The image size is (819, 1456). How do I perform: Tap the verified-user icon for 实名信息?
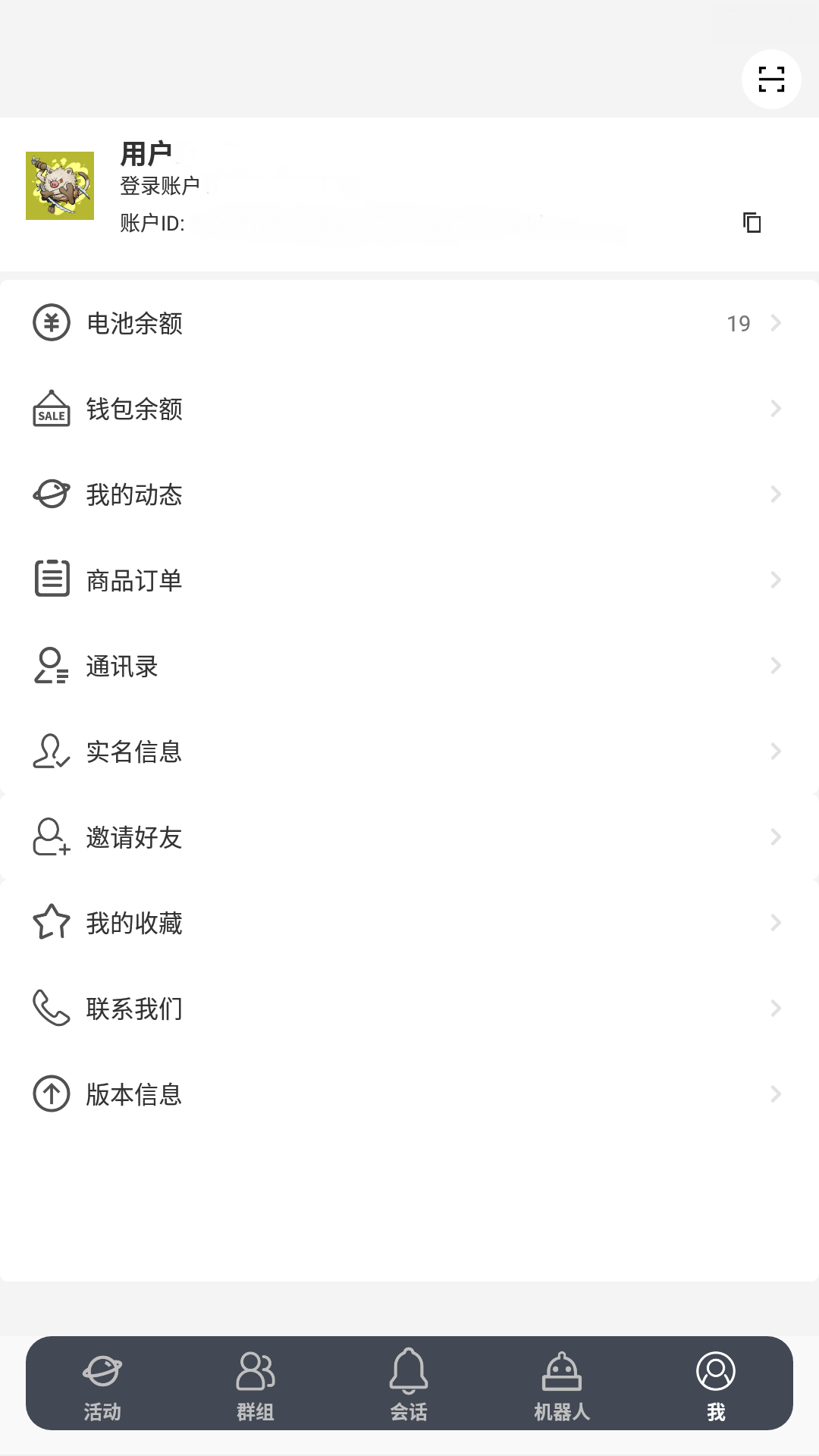tap(50, 752)
